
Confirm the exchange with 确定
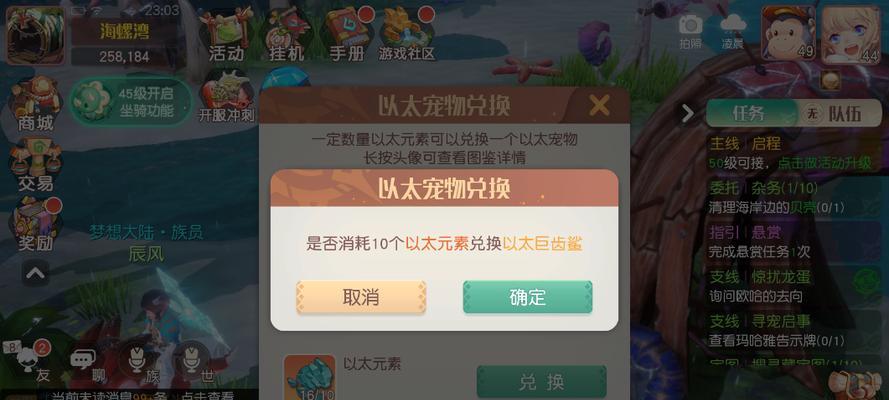tap(527, 297)
